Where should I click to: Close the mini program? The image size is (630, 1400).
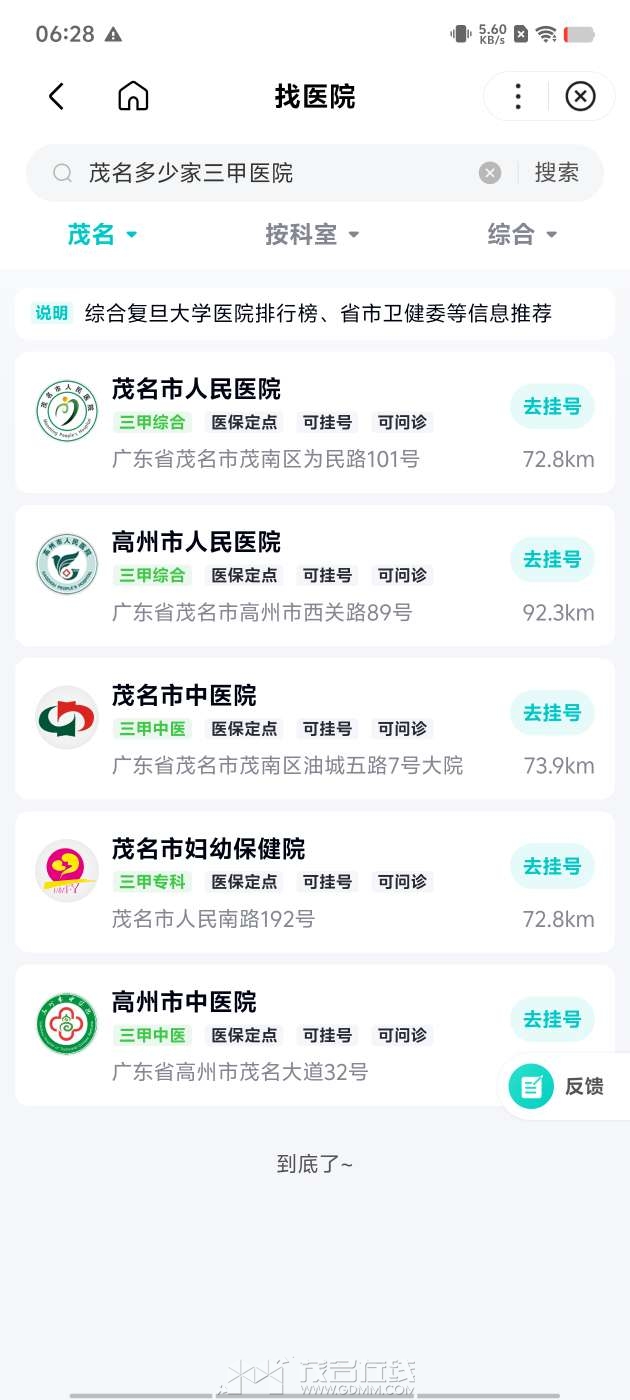click(580, 96)
